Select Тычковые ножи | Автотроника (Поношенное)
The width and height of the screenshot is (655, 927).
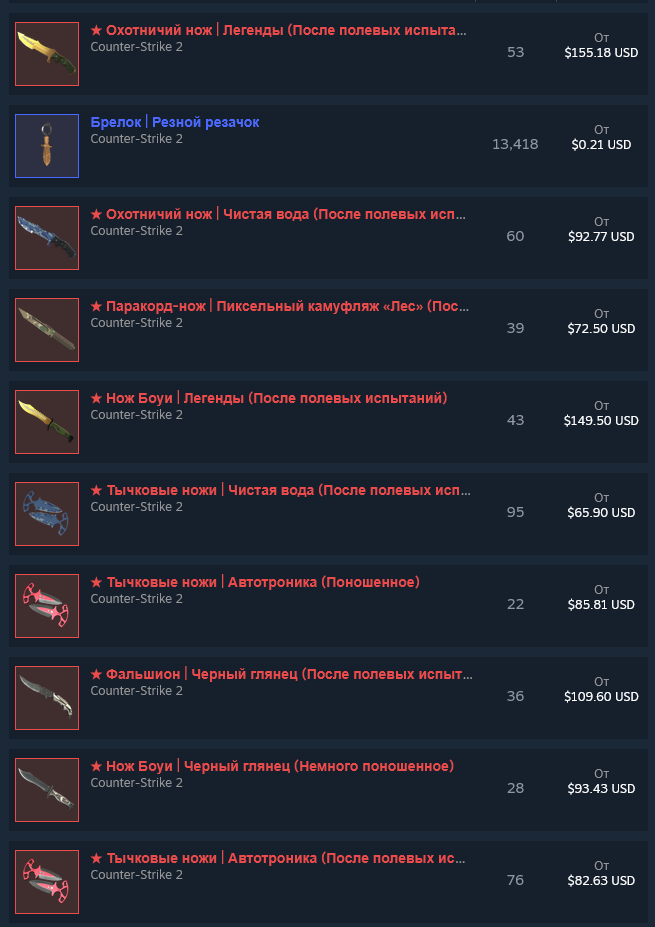coord(255,583)
